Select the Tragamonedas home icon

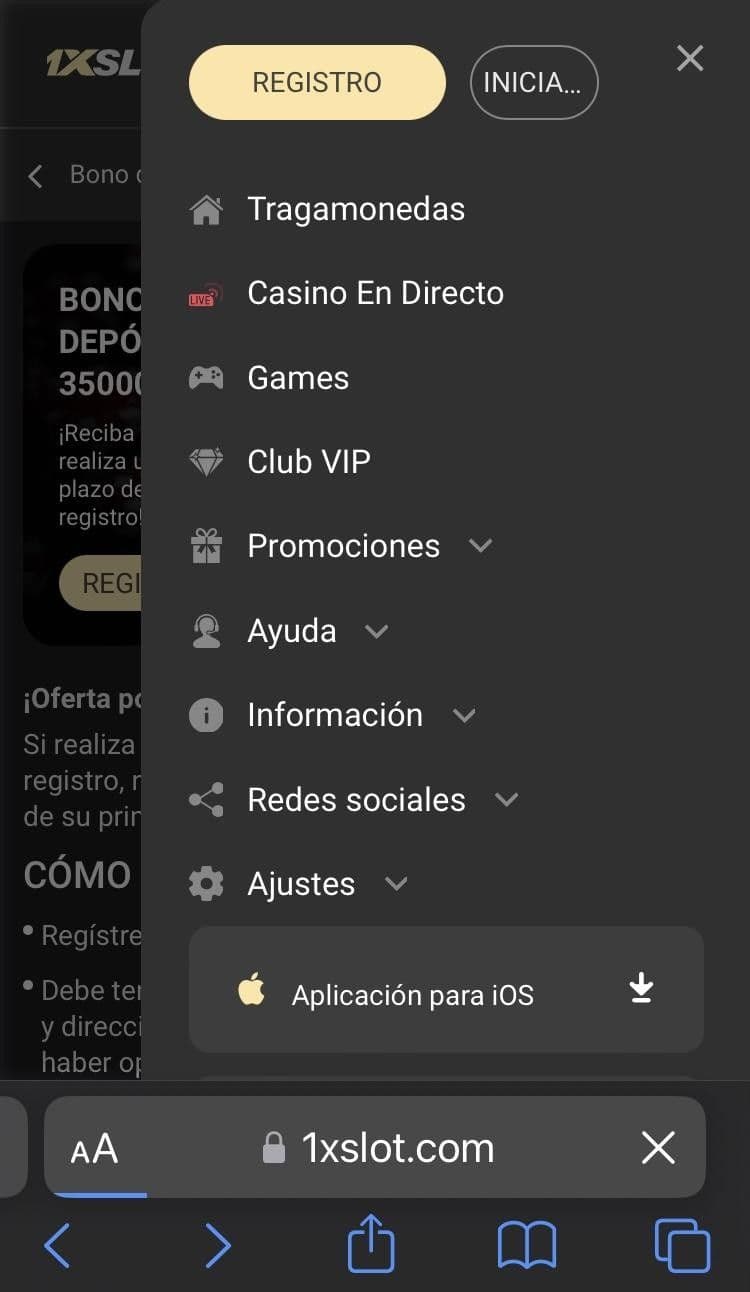point(206,208)
